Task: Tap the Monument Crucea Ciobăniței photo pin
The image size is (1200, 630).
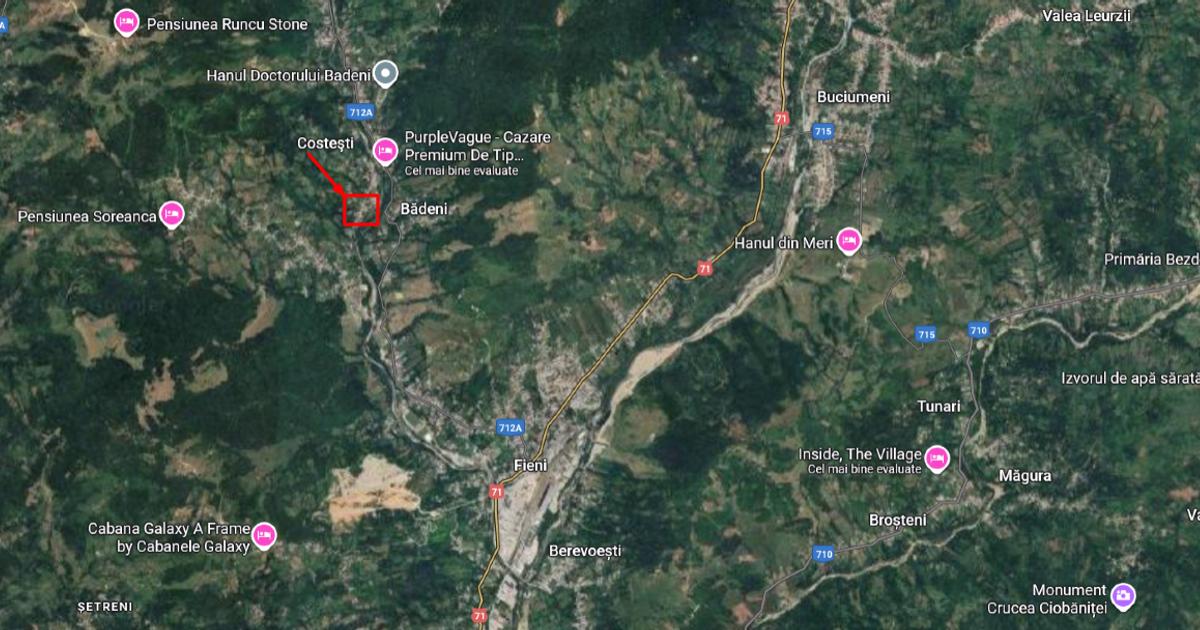Action: point(1123,596)
